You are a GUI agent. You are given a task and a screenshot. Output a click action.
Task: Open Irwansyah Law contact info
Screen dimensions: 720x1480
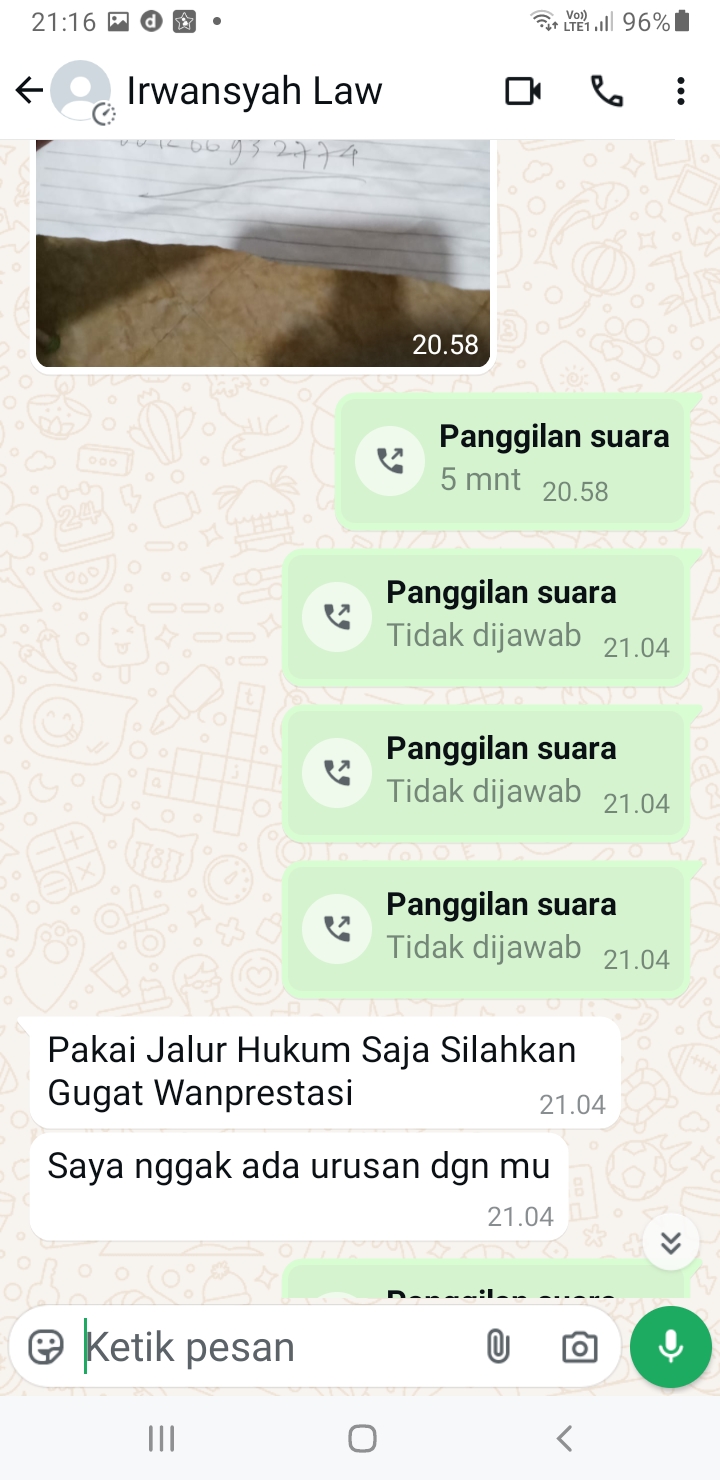click(254, 92)
